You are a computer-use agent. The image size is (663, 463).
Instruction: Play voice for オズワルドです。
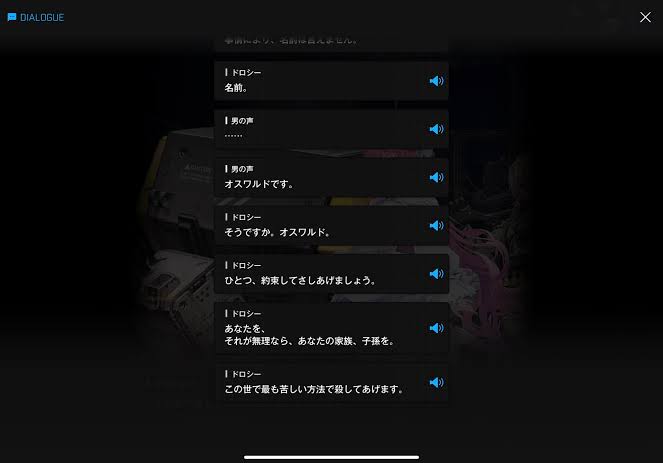point(436,177)
